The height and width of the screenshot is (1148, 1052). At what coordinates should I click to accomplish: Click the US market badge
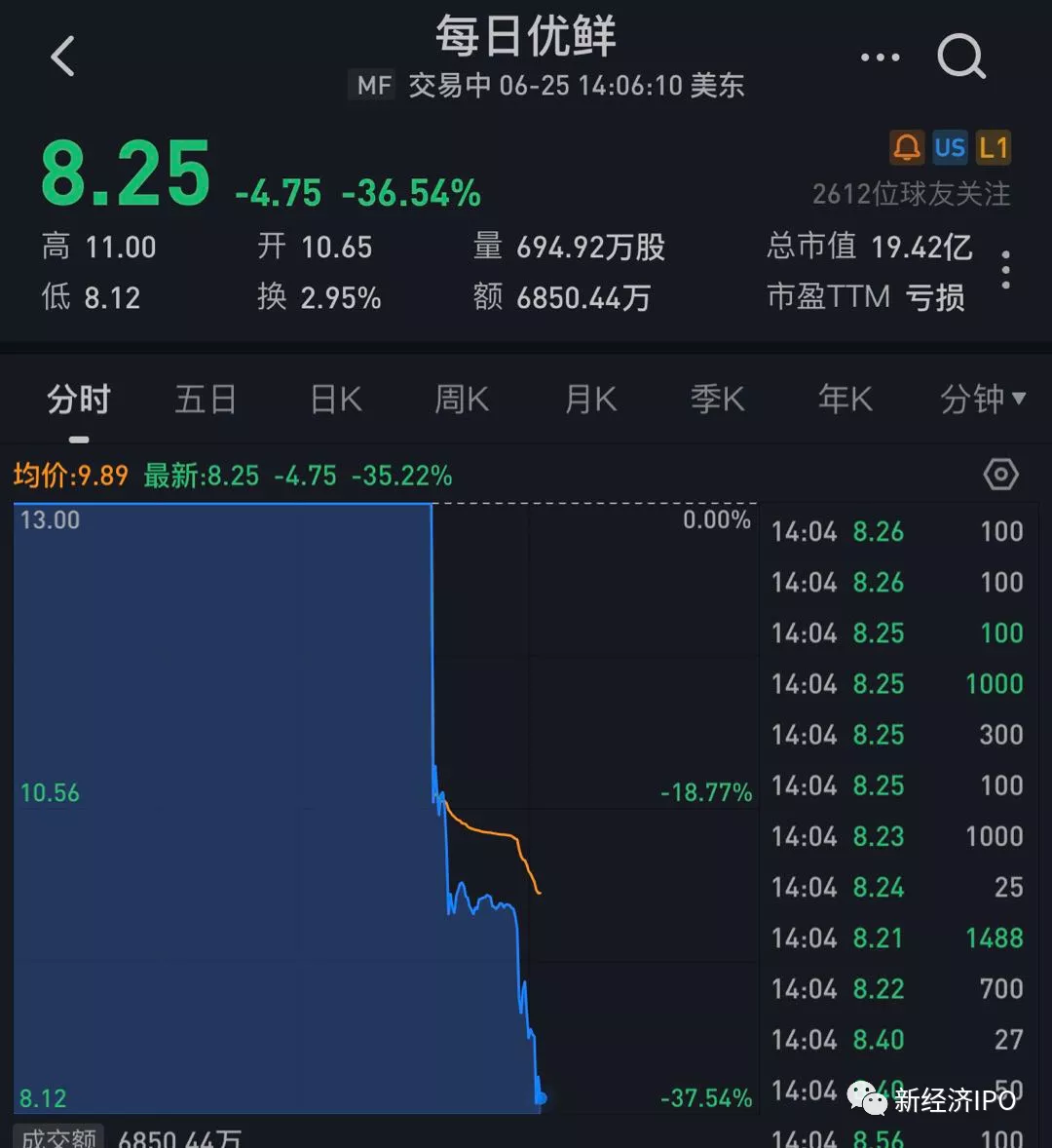[x=950, y=147]
